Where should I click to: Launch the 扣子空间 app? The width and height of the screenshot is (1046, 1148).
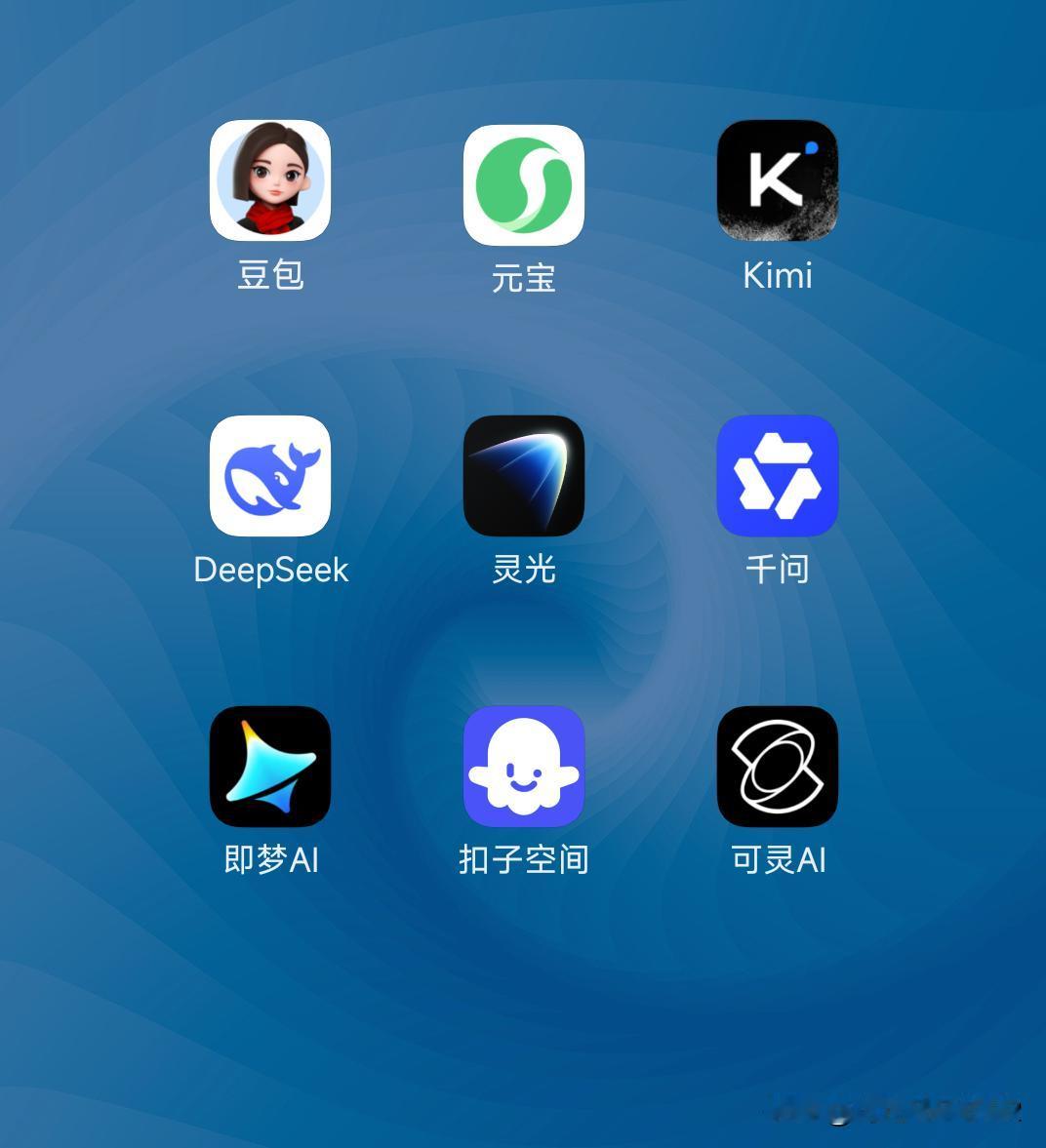click(x=525, y=767)
